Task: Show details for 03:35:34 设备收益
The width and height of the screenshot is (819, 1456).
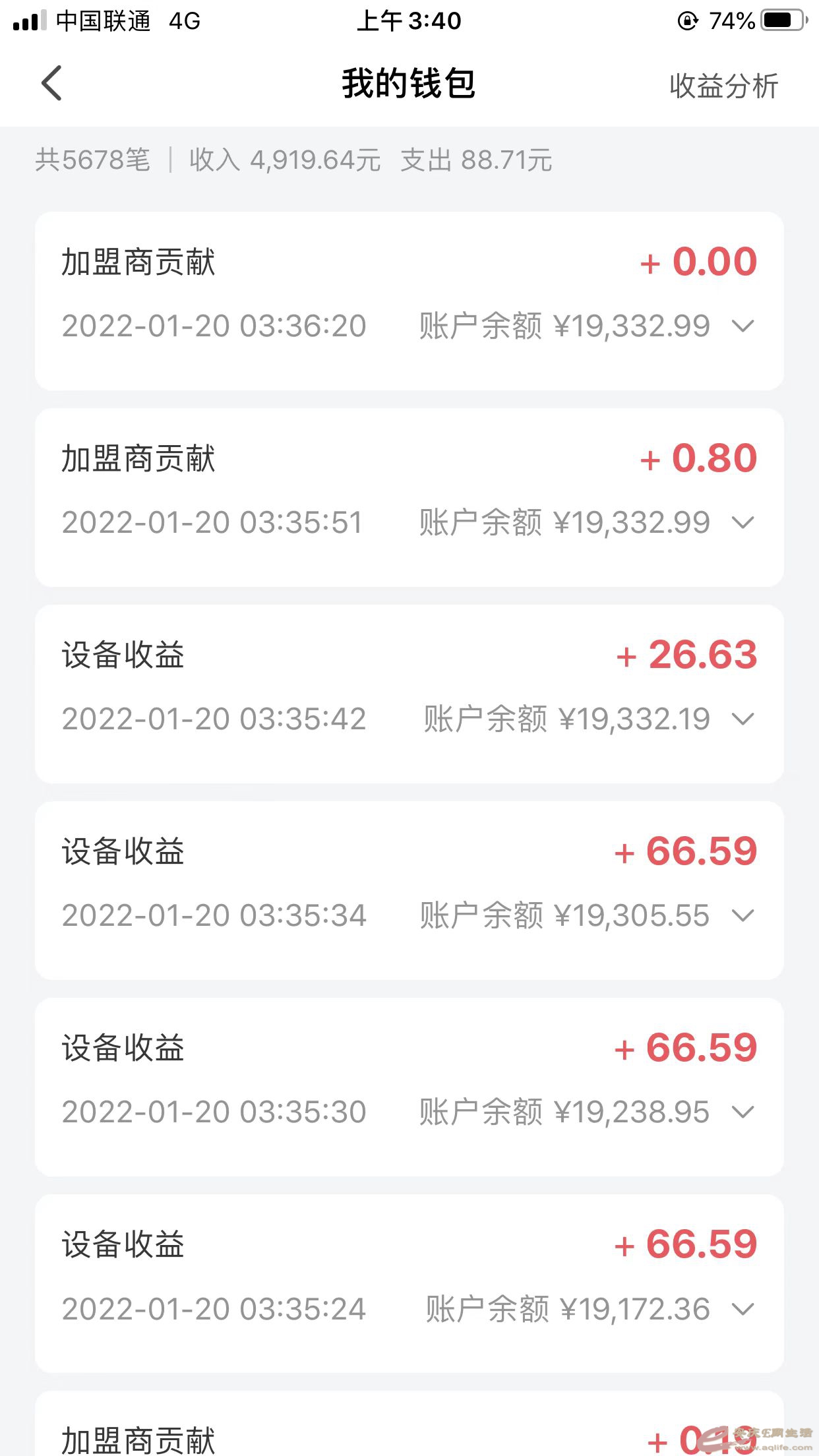Action: click(x=743, y=915)
